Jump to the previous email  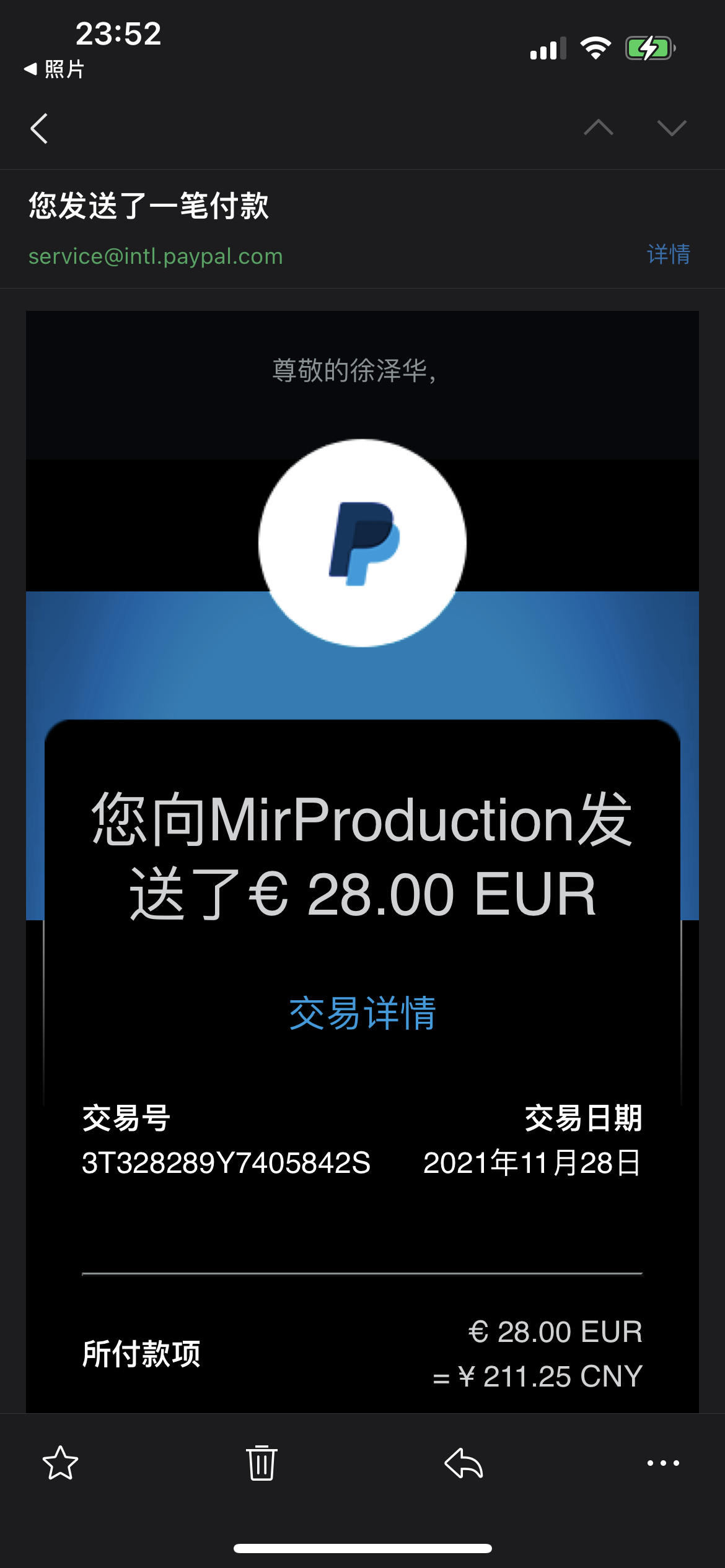[x=598, y=128]
